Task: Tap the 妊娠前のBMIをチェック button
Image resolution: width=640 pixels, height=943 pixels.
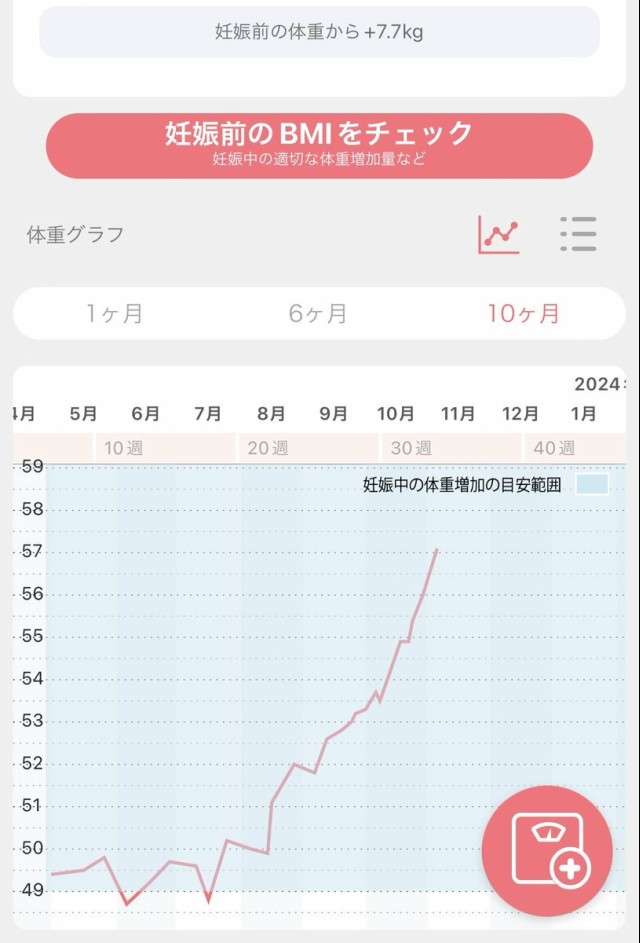Action: (319, 145)
